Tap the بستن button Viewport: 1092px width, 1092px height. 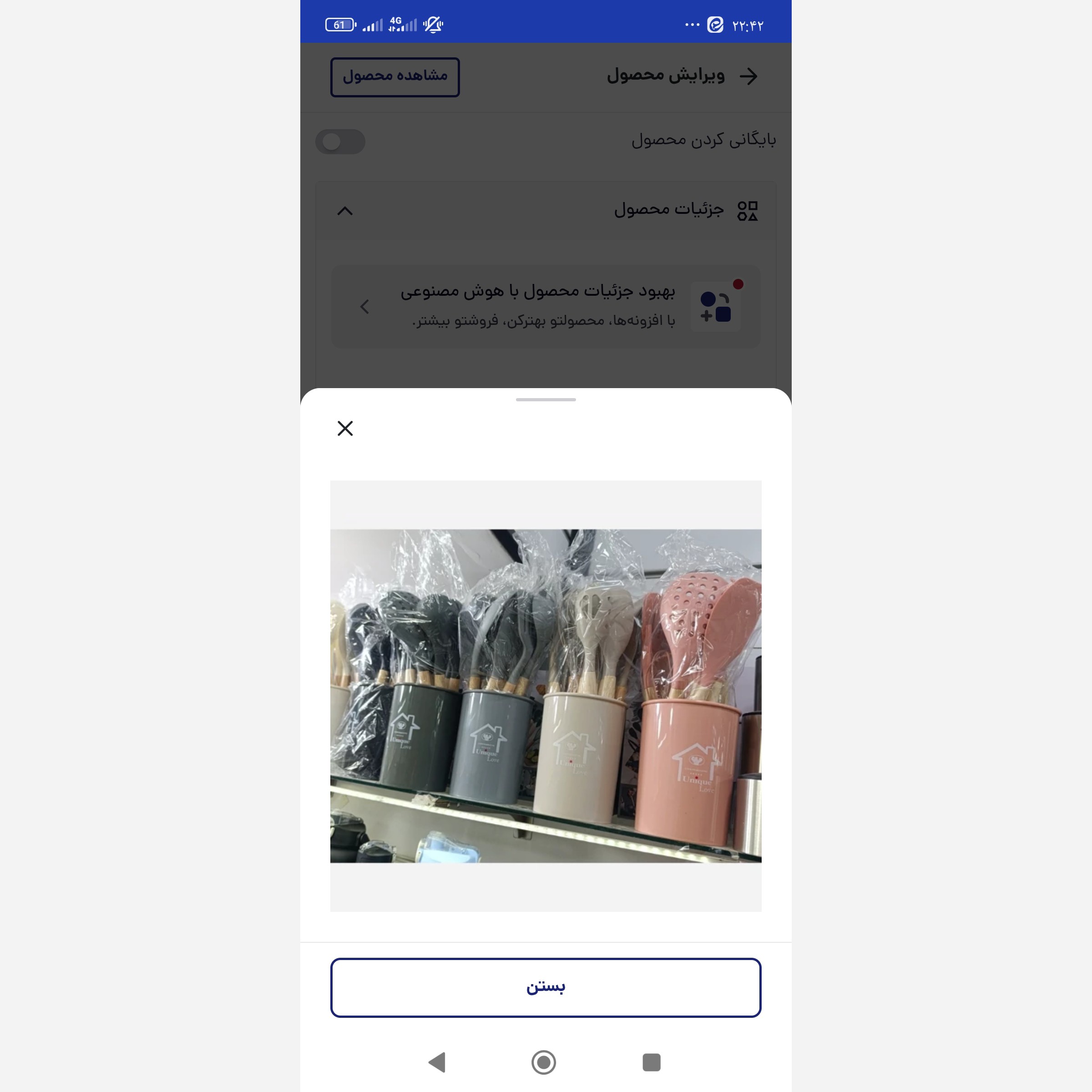(x=546, y=987)
